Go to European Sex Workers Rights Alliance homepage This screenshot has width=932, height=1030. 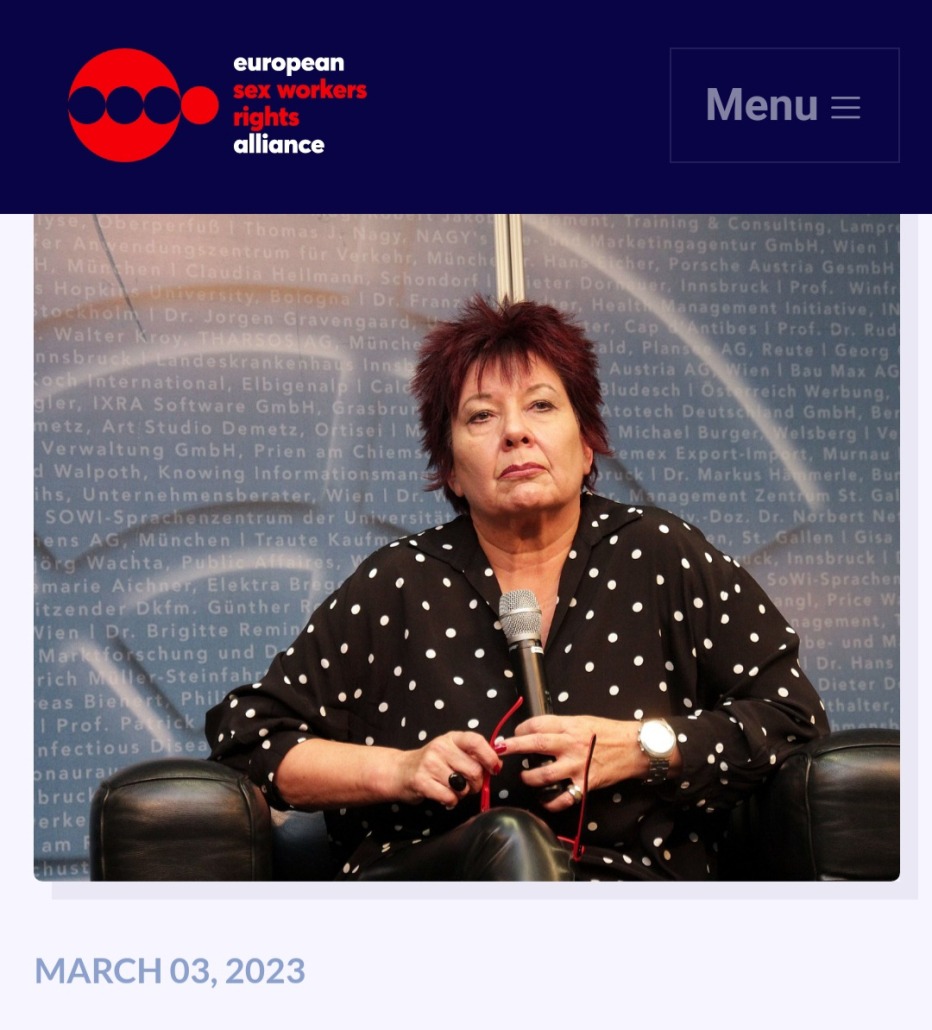pos(217,105)
